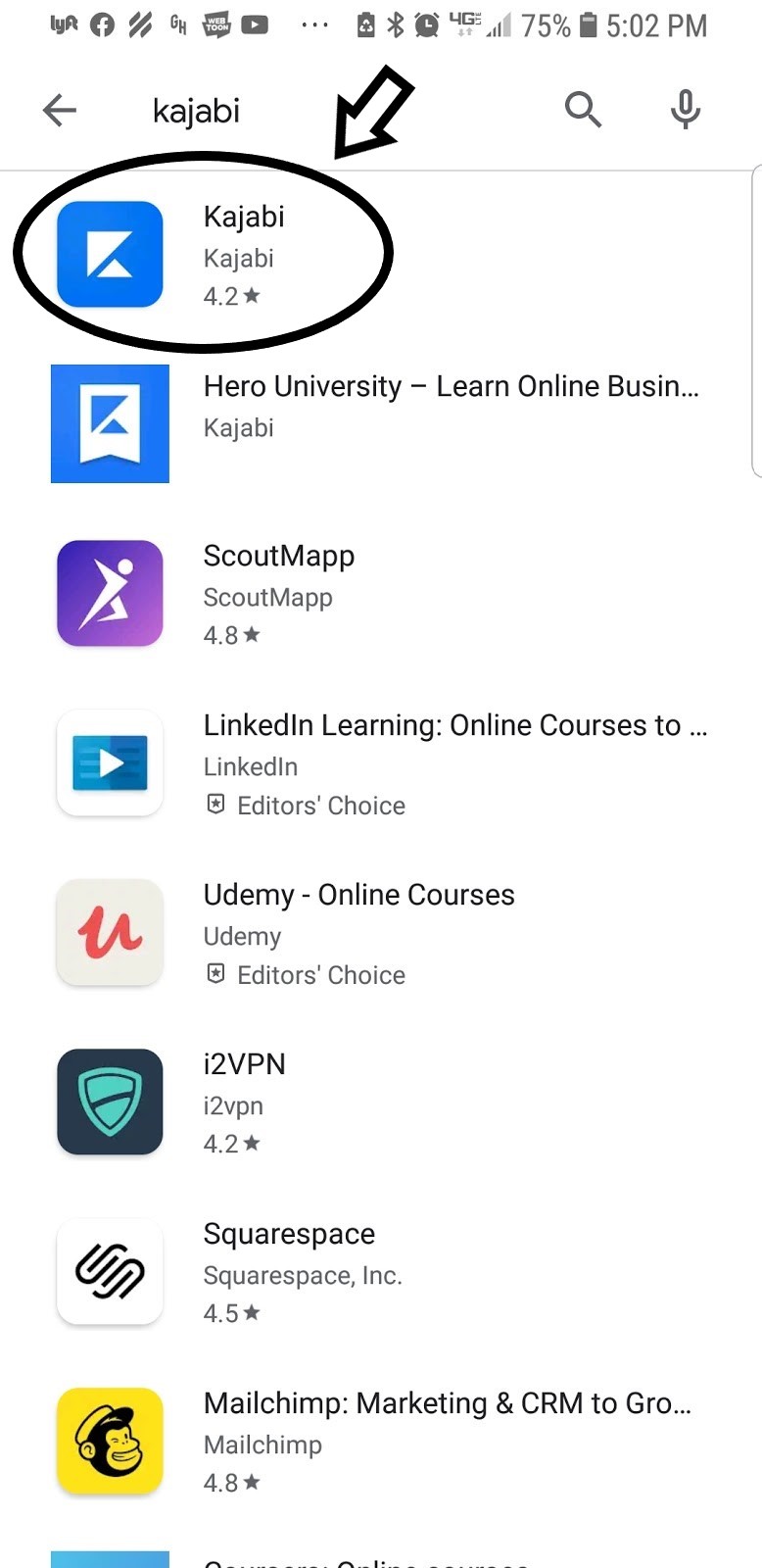View the i2VPN app page
Image resolution: width=762 pixels, height=1568 pixels.
click(x=244, y=1064)
